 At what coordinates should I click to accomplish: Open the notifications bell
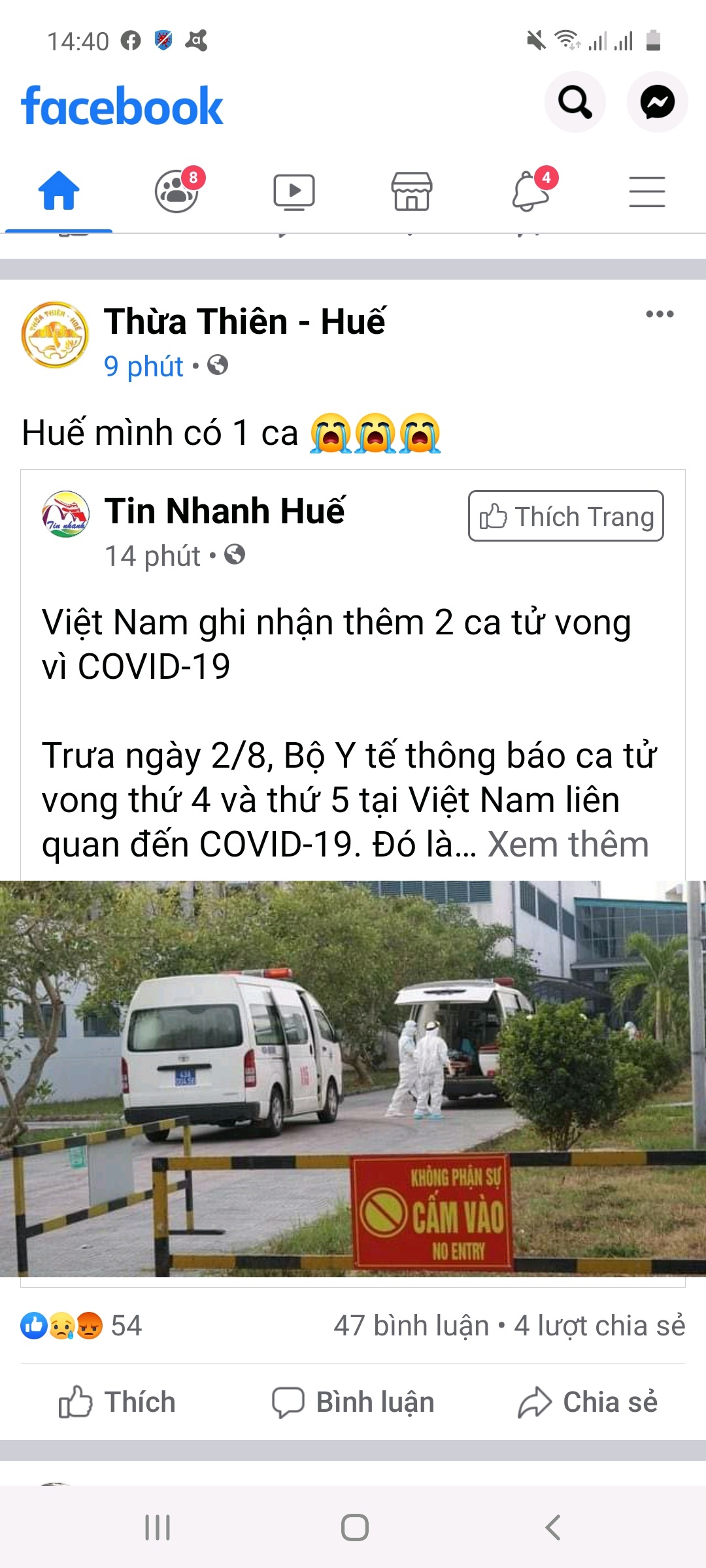click(531, 192)
